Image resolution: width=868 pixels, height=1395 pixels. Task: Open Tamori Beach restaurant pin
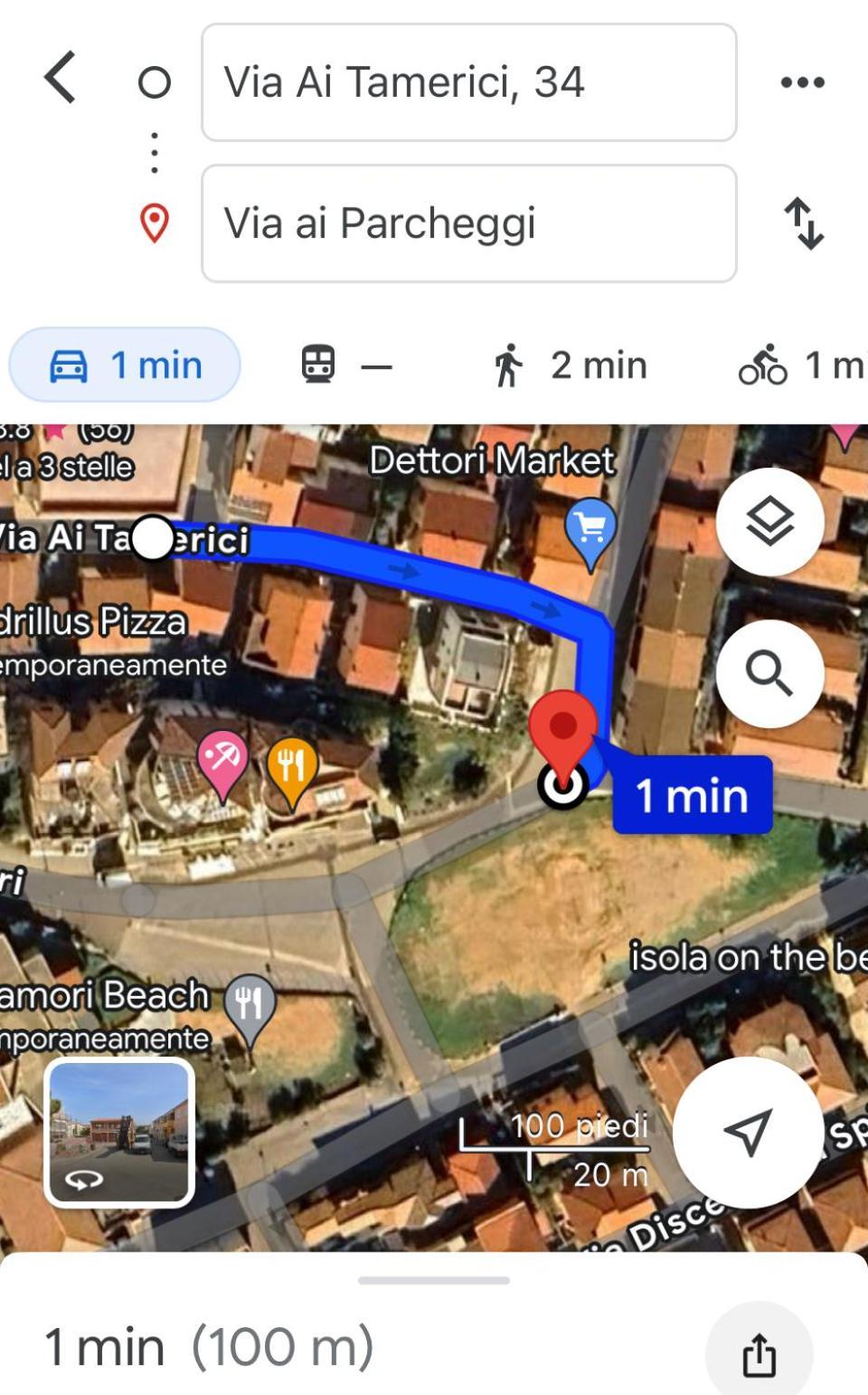250,1004
